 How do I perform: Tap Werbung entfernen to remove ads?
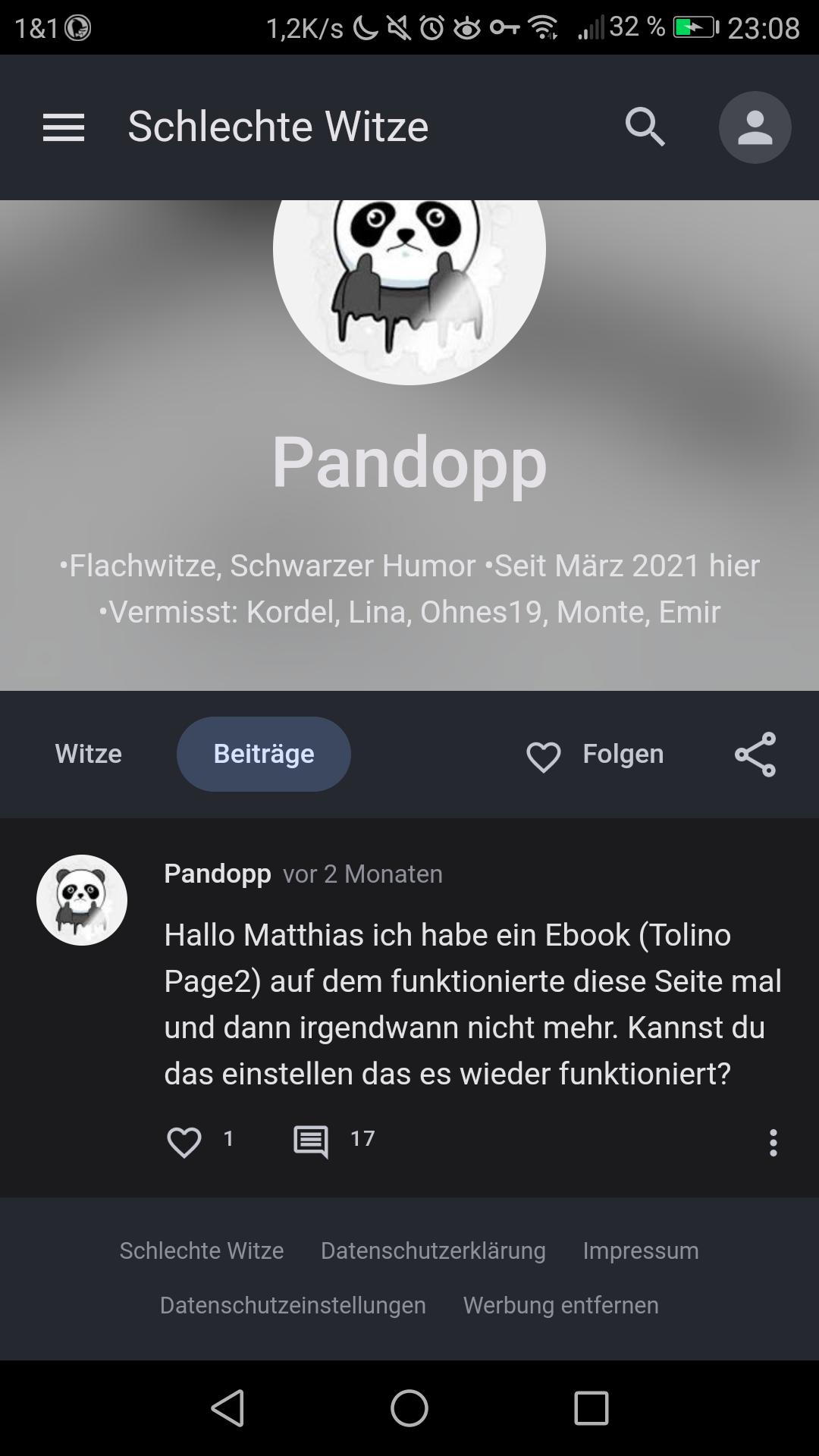coord(561,1305)
